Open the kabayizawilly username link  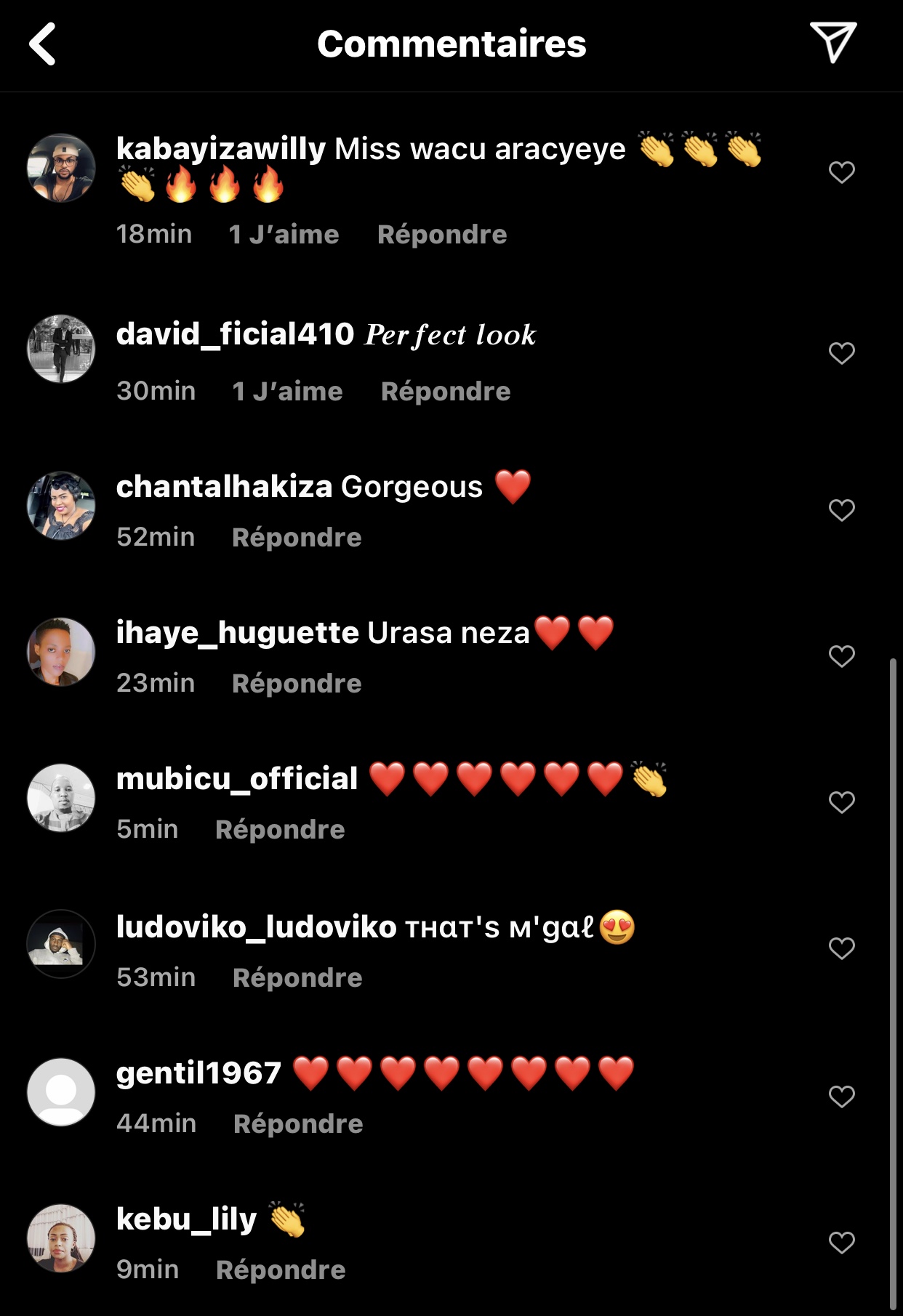220,149
